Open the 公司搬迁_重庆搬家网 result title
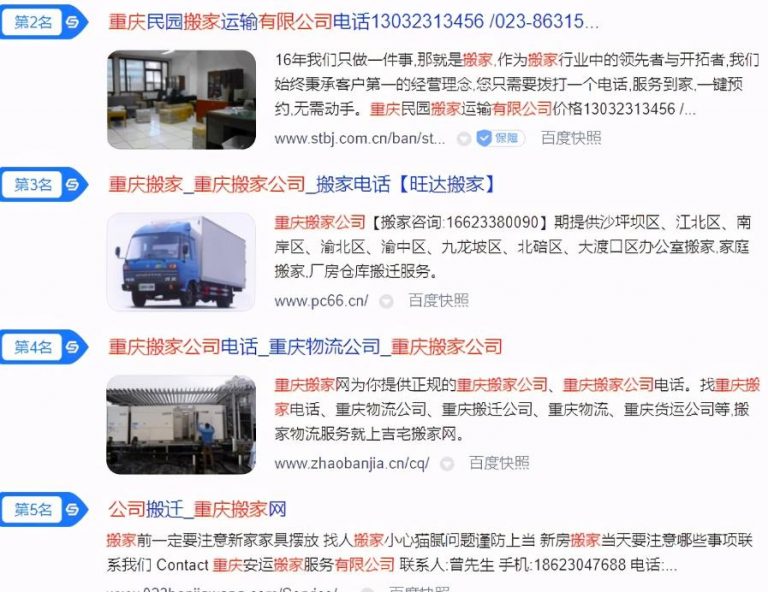This screenshot has width=768, height=592. (197, 509)
